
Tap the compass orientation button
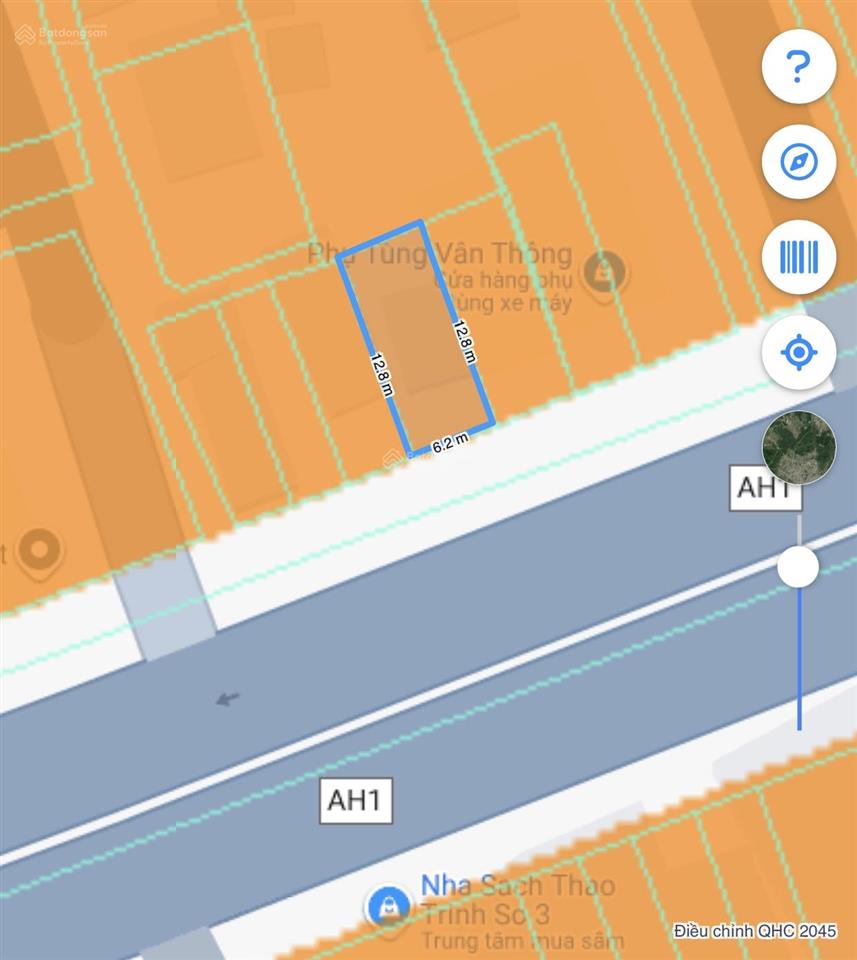(798, 162)
